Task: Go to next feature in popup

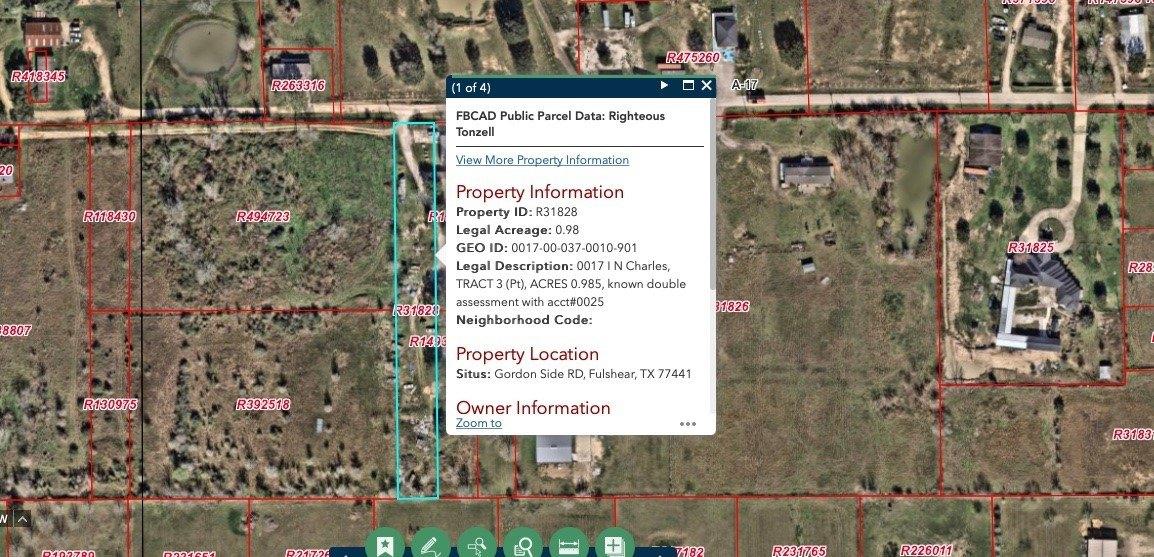Action: (x=664, y=87)
